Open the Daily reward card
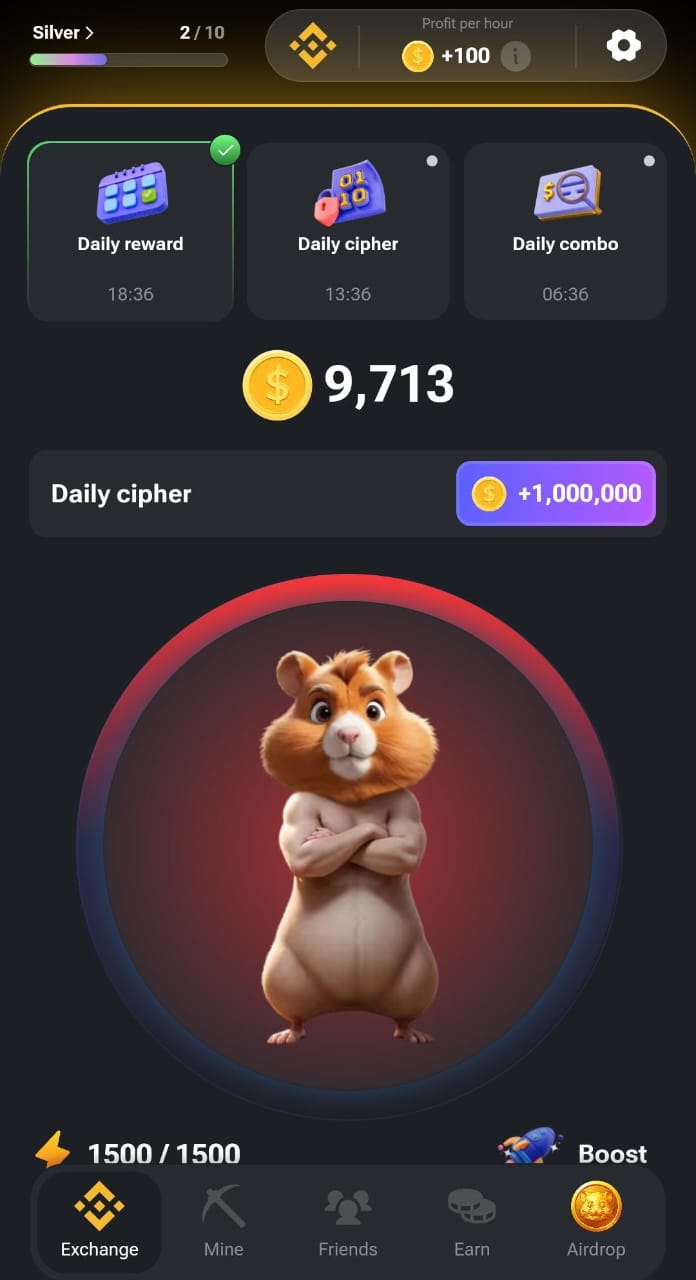Viewport: 696px width, 1280px height. coord(130,232)
